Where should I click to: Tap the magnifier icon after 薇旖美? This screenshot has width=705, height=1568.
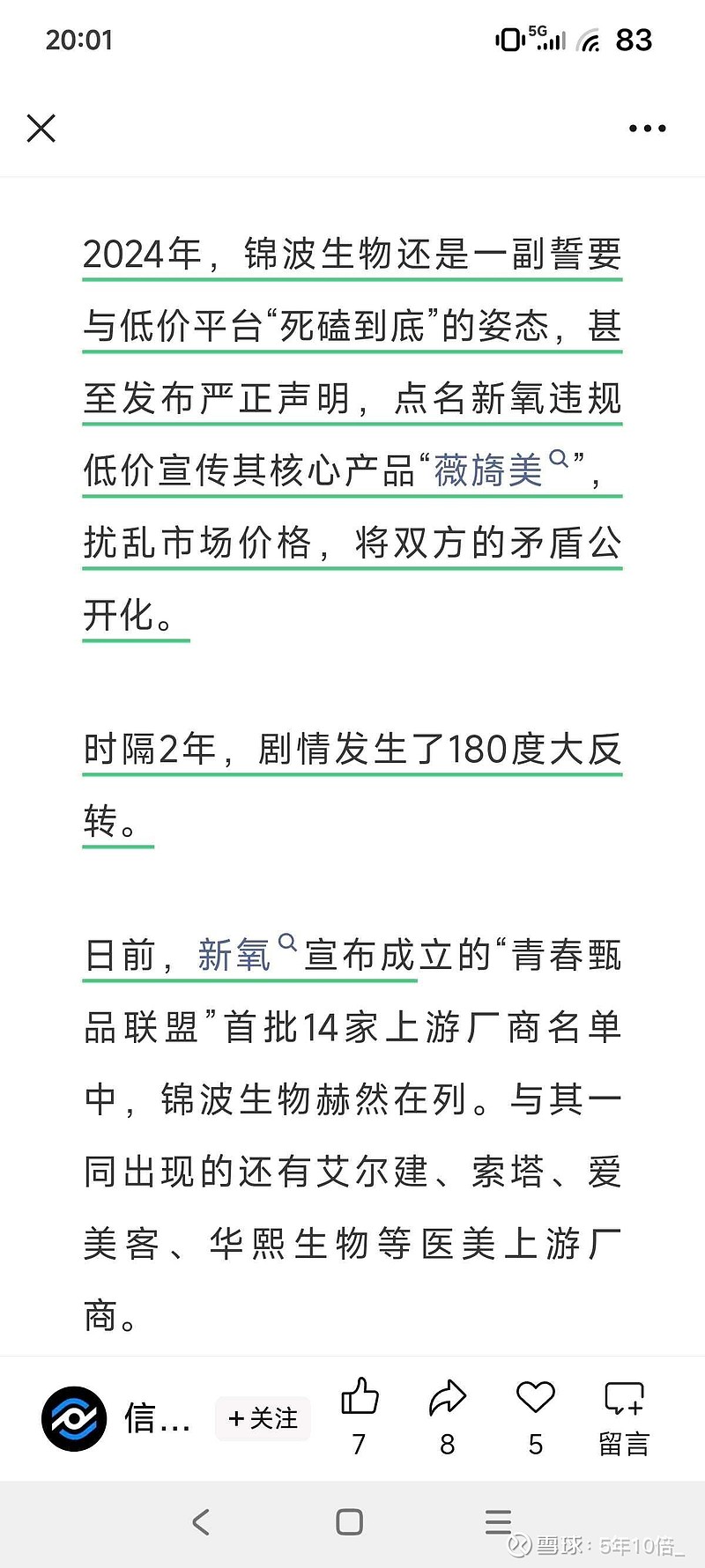pyautogui.click(x=558, y=458)
